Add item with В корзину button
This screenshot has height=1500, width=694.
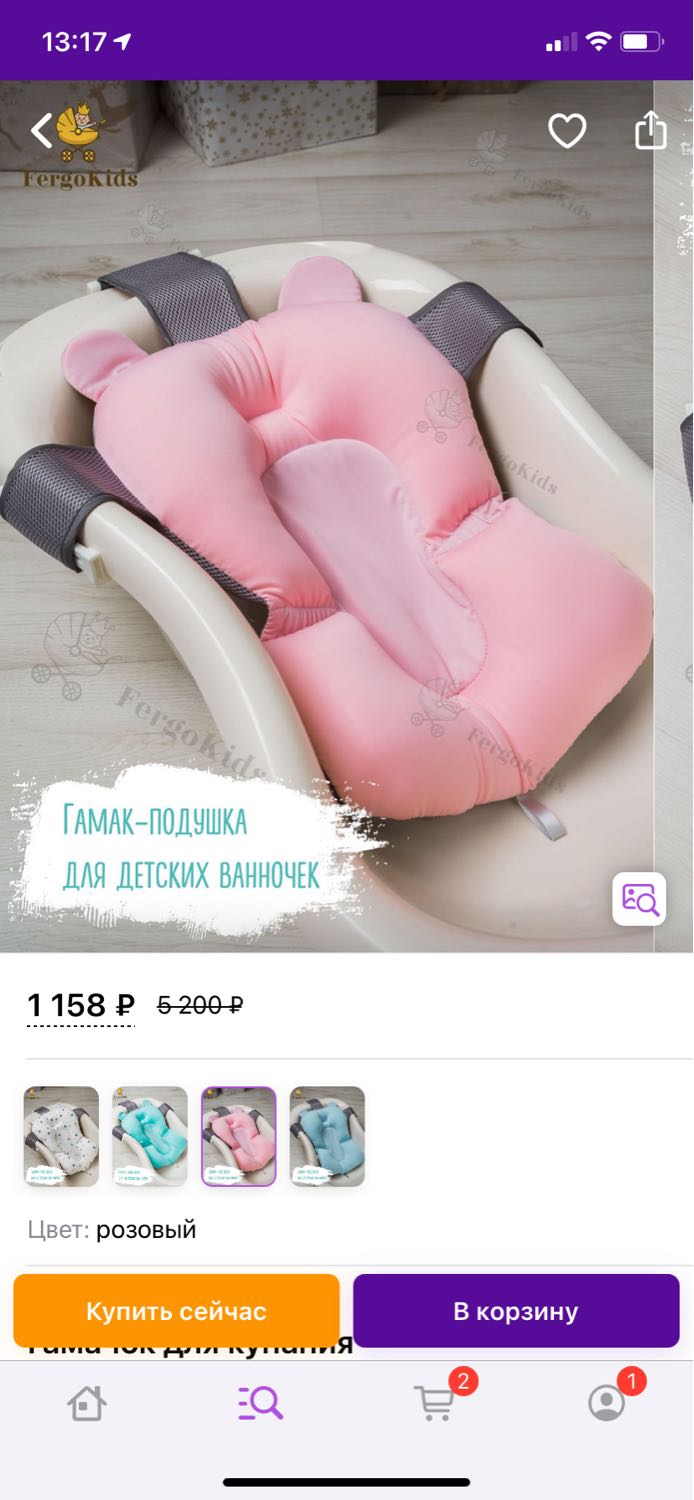[516, 1311]
